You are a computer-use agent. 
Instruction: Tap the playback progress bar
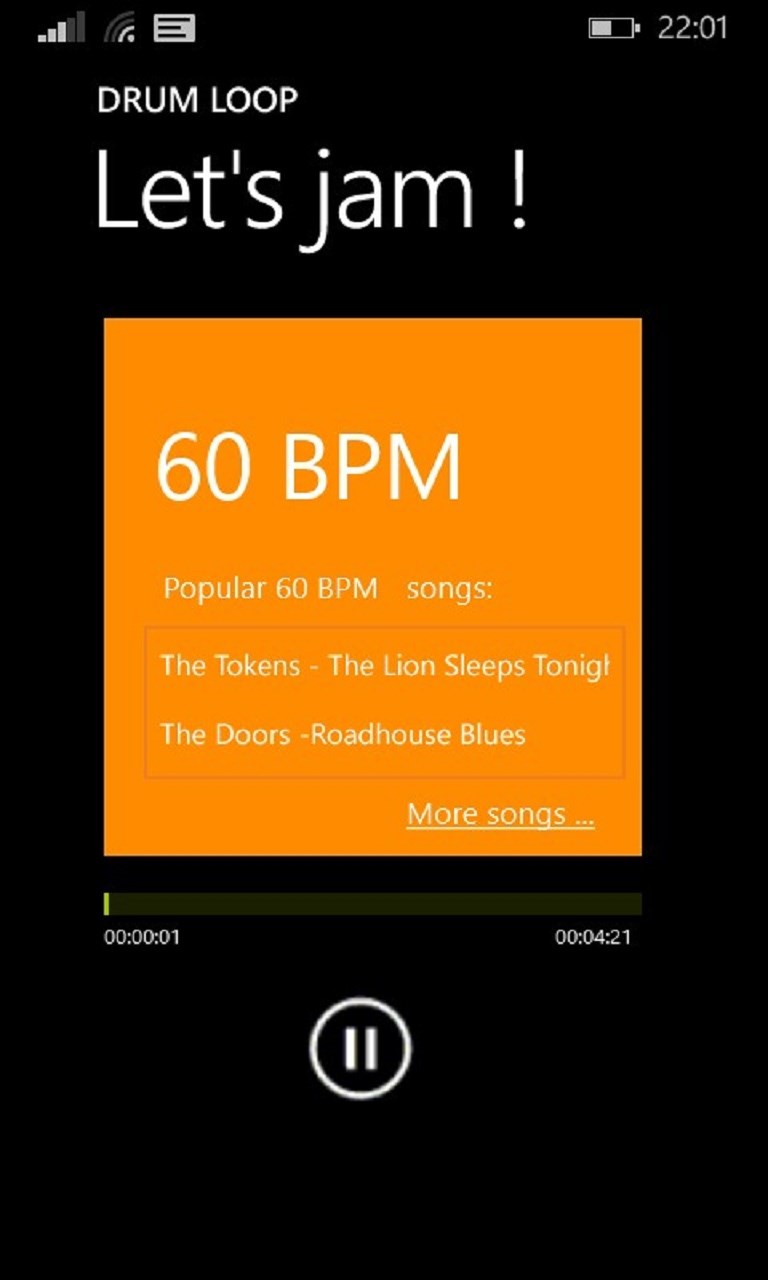(373, 904)
